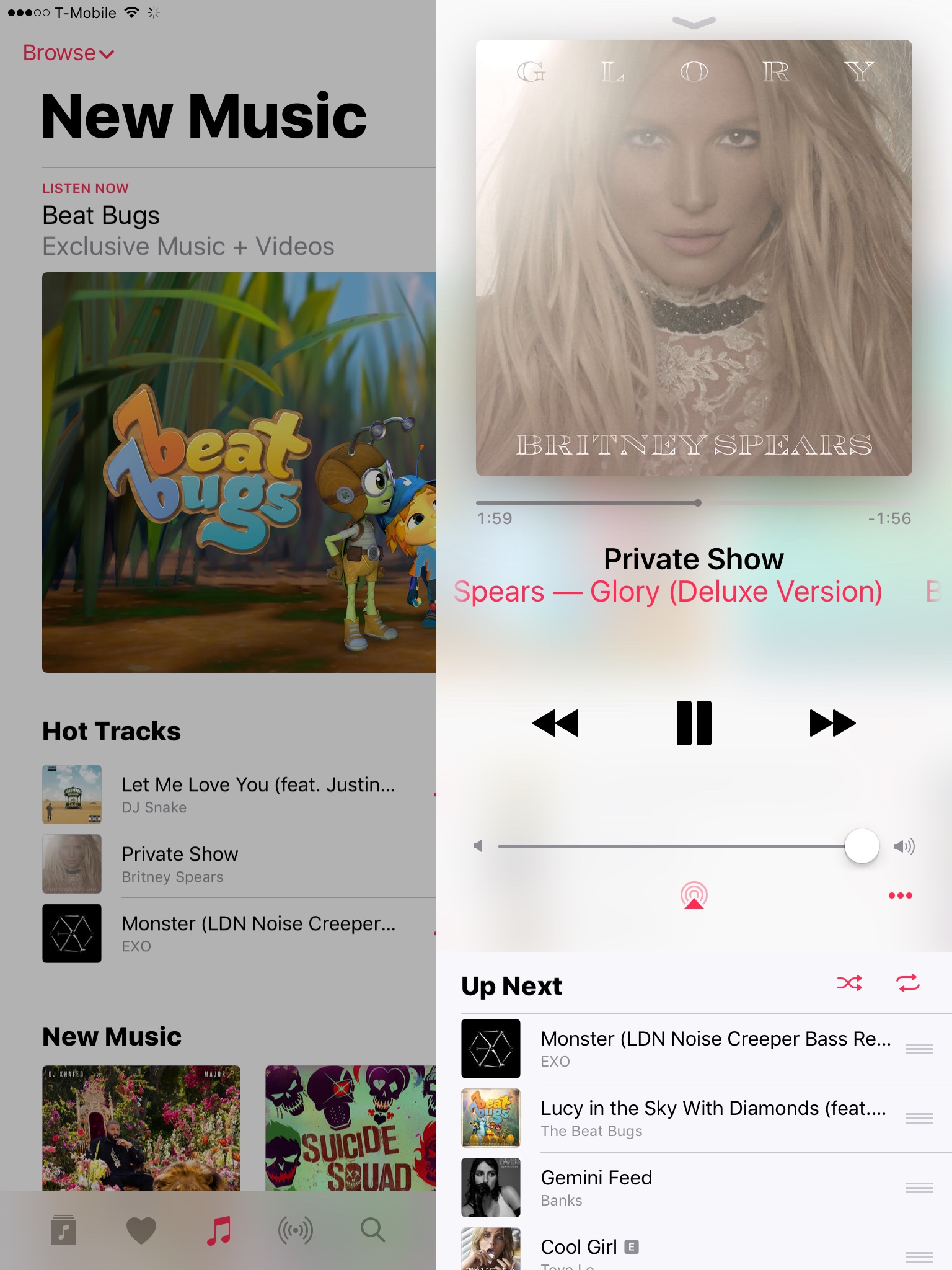The image size is (952, 1270).
Task: Play Let Me Love You by DJ Snake
Action: pos(248,794)
